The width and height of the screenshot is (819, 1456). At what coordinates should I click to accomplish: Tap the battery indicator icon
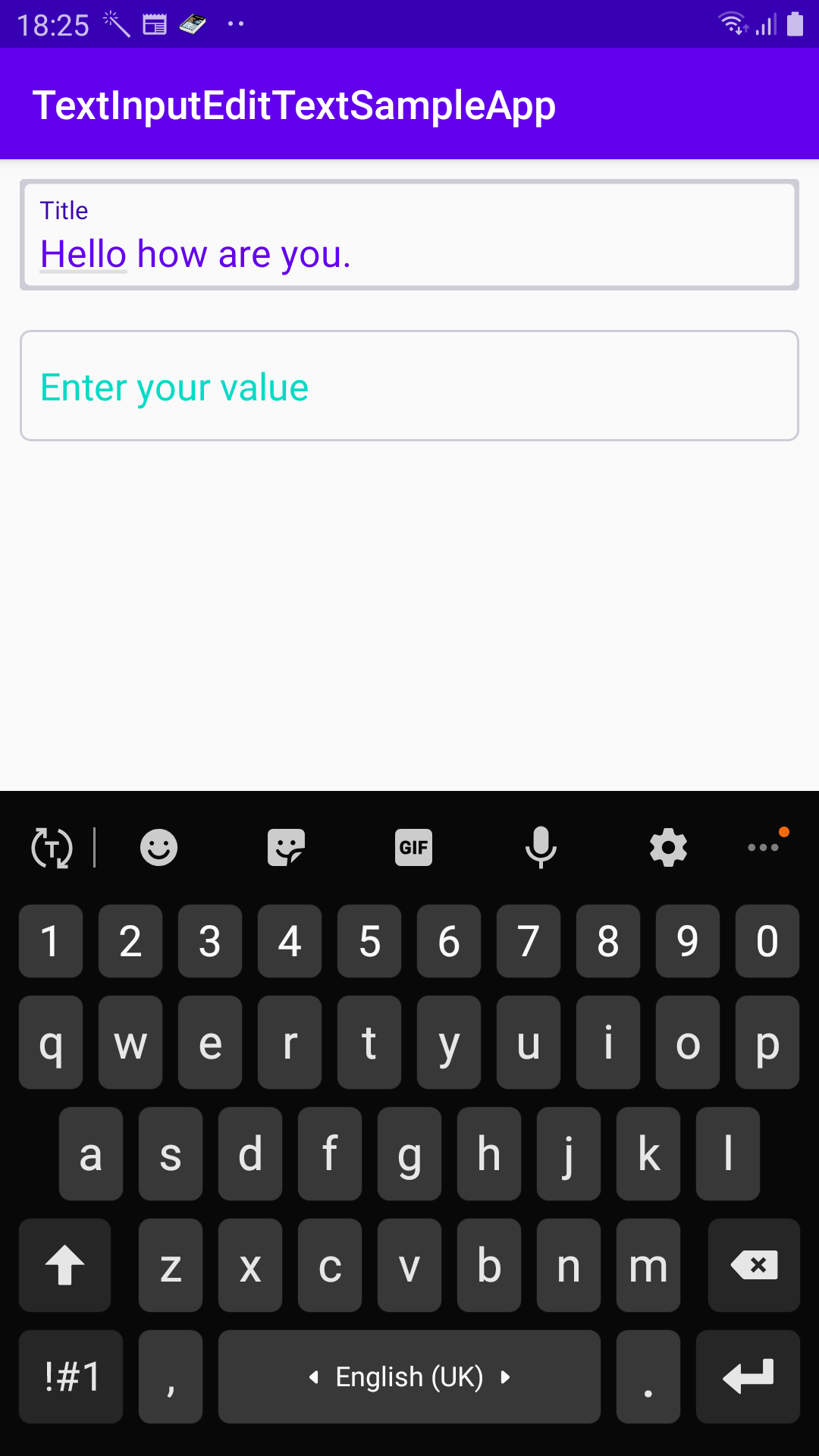[x=793, y=24]
